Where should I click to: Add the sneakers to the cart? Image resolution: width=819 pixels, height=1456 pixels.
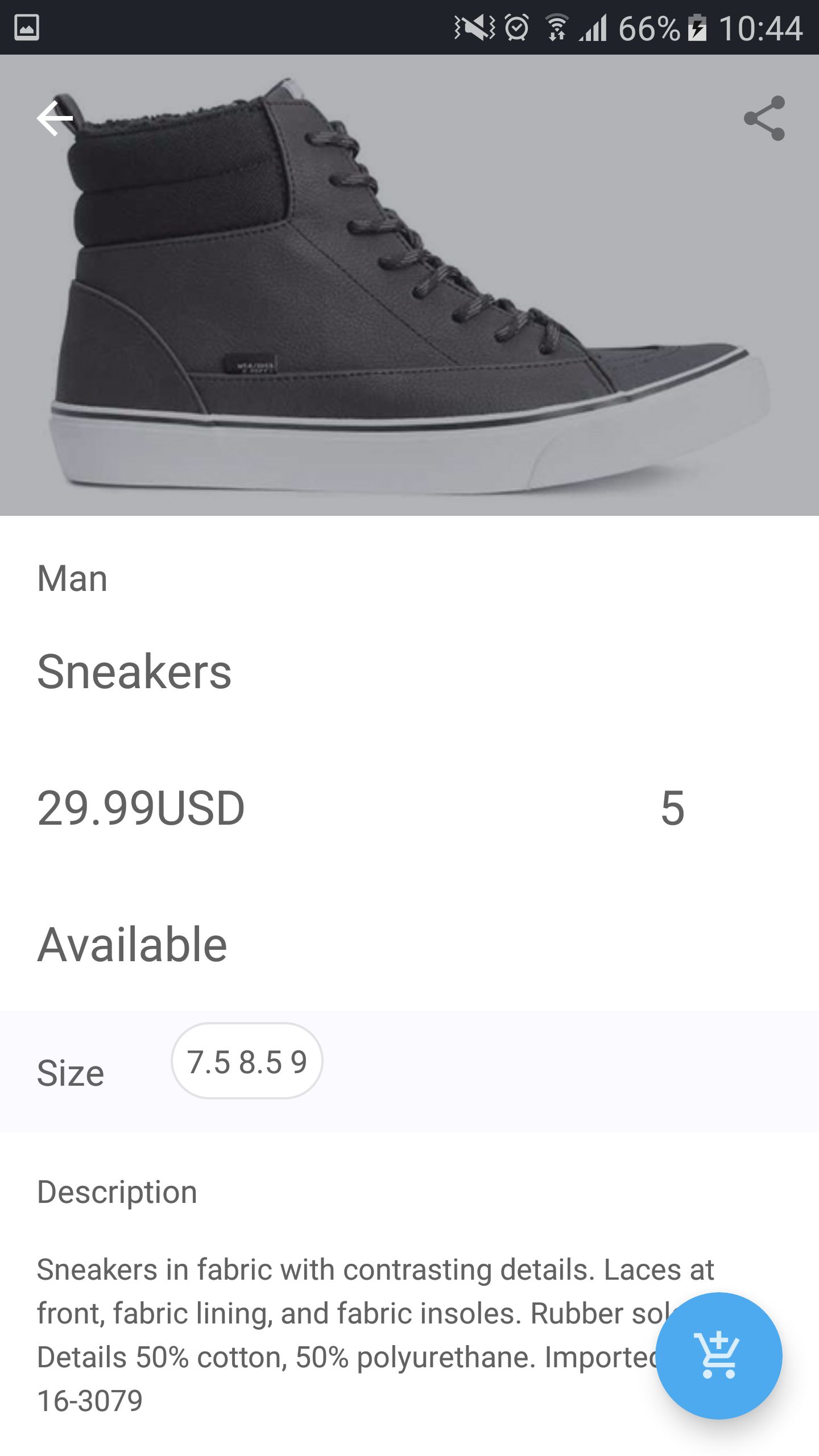pos(718,1356)
